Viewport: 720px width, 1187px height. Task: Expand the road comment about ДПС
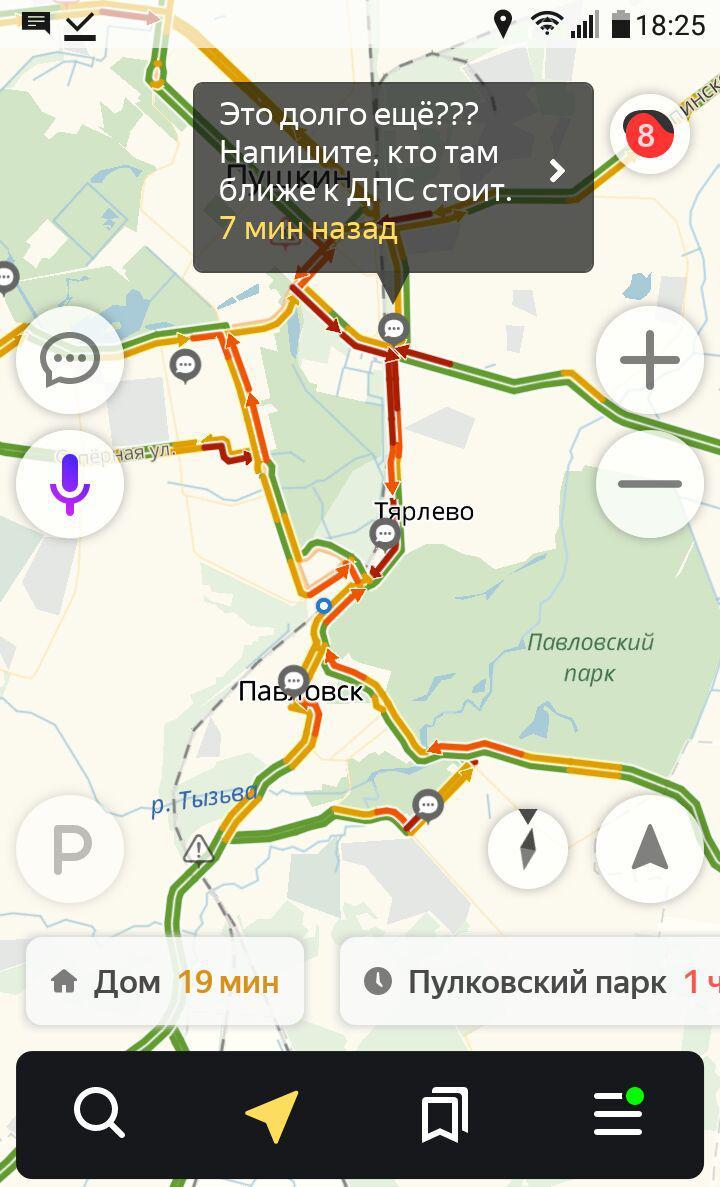(393, 177)
